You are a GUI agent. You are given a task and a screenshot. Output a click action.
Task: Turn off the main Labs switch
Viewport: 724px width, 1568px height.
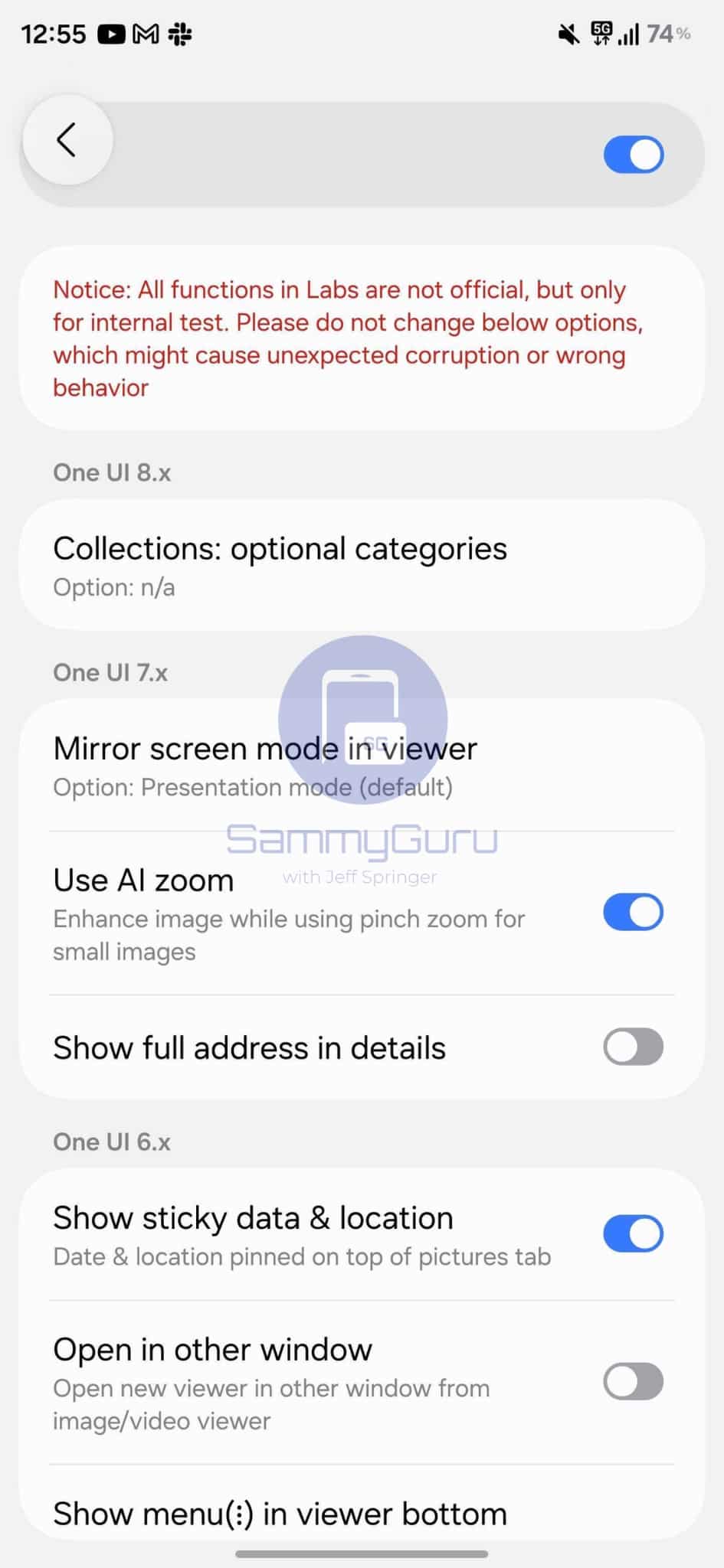(x=633, y=155)
